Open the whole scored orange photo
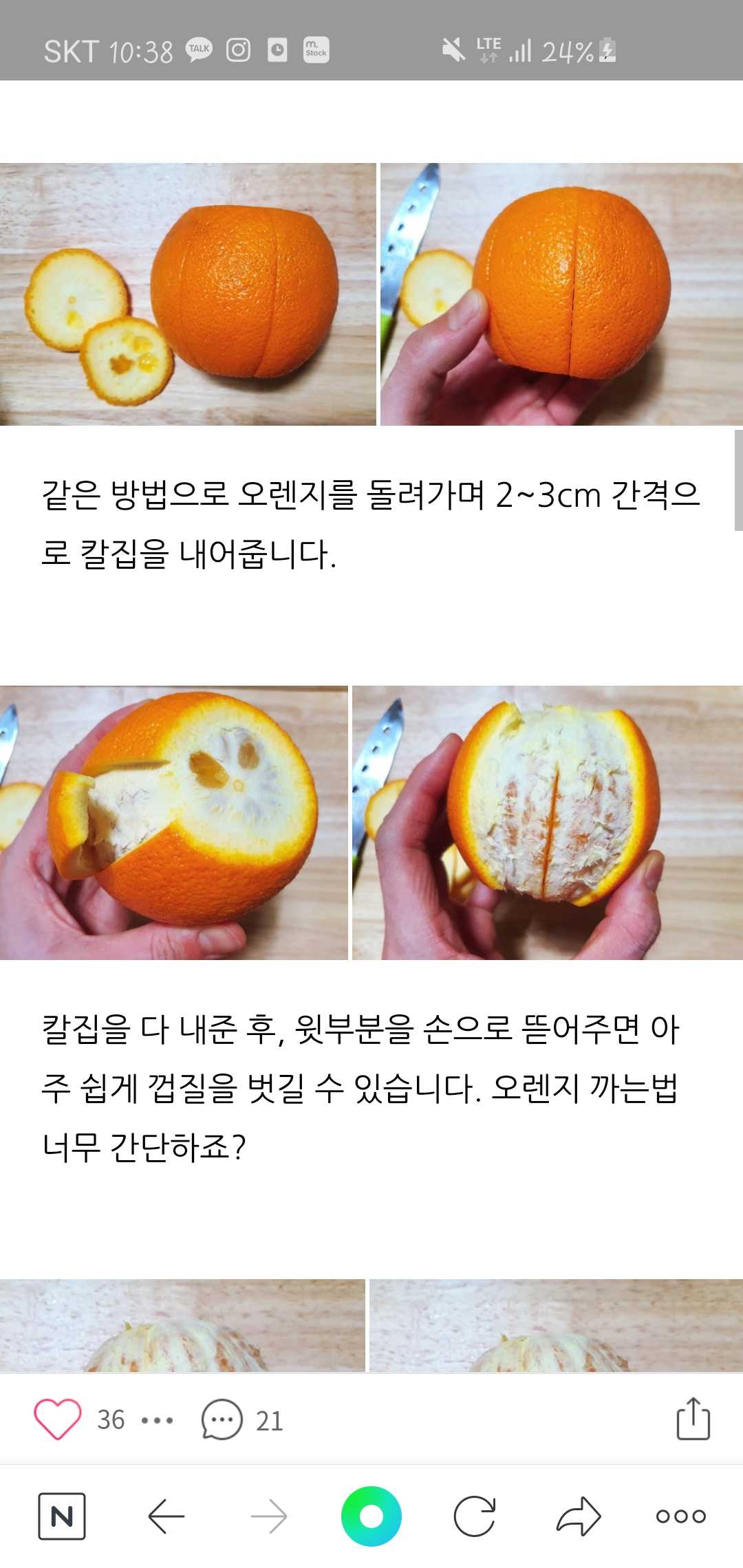Viewport: 743px width, 1568px height. [x=561, y=294]
